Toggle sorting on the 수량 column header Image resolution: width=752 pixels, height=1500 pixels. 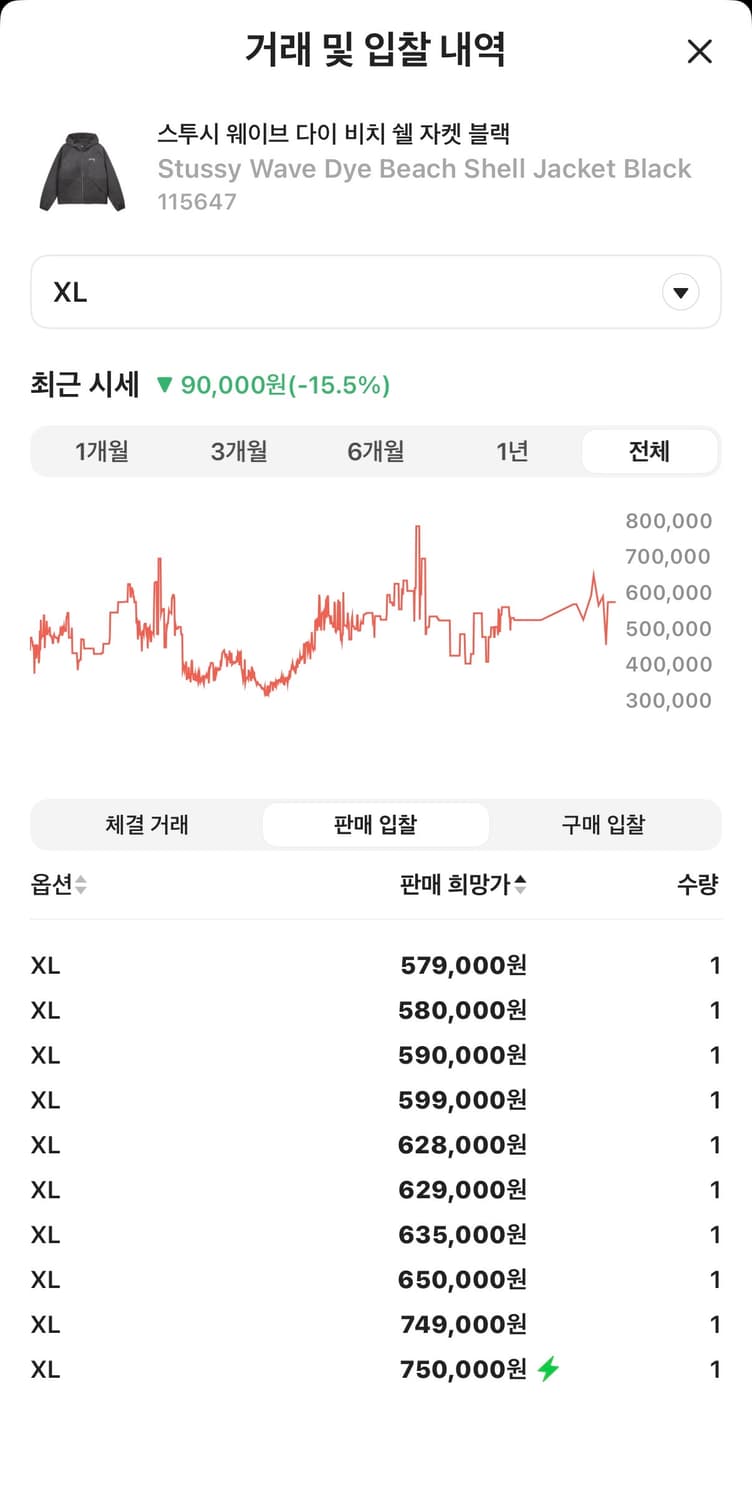pyautogui.click(x=698, y=885)
